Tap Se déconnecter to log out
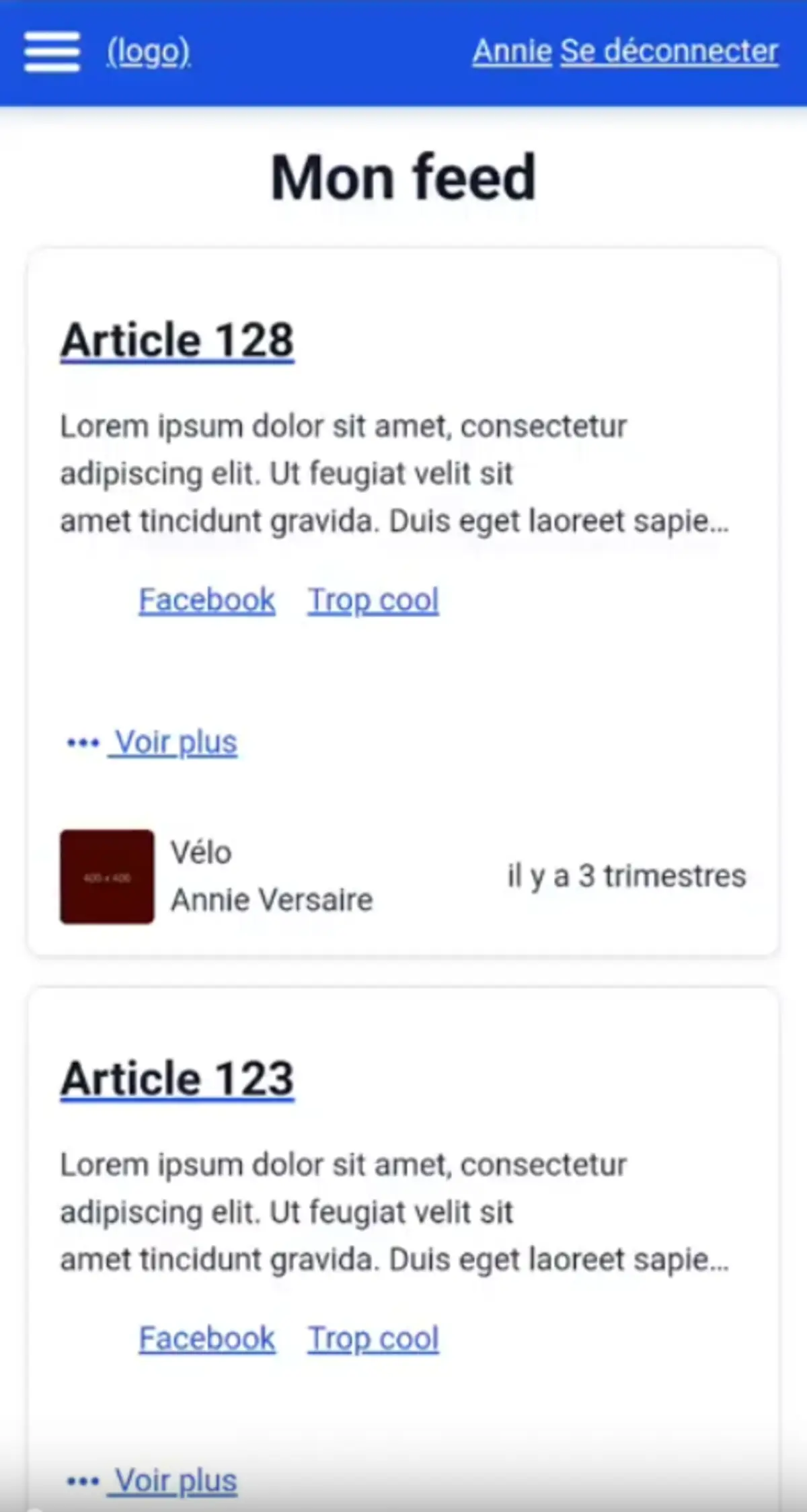This screenshot has width=807, height=1512. [669, 52]
